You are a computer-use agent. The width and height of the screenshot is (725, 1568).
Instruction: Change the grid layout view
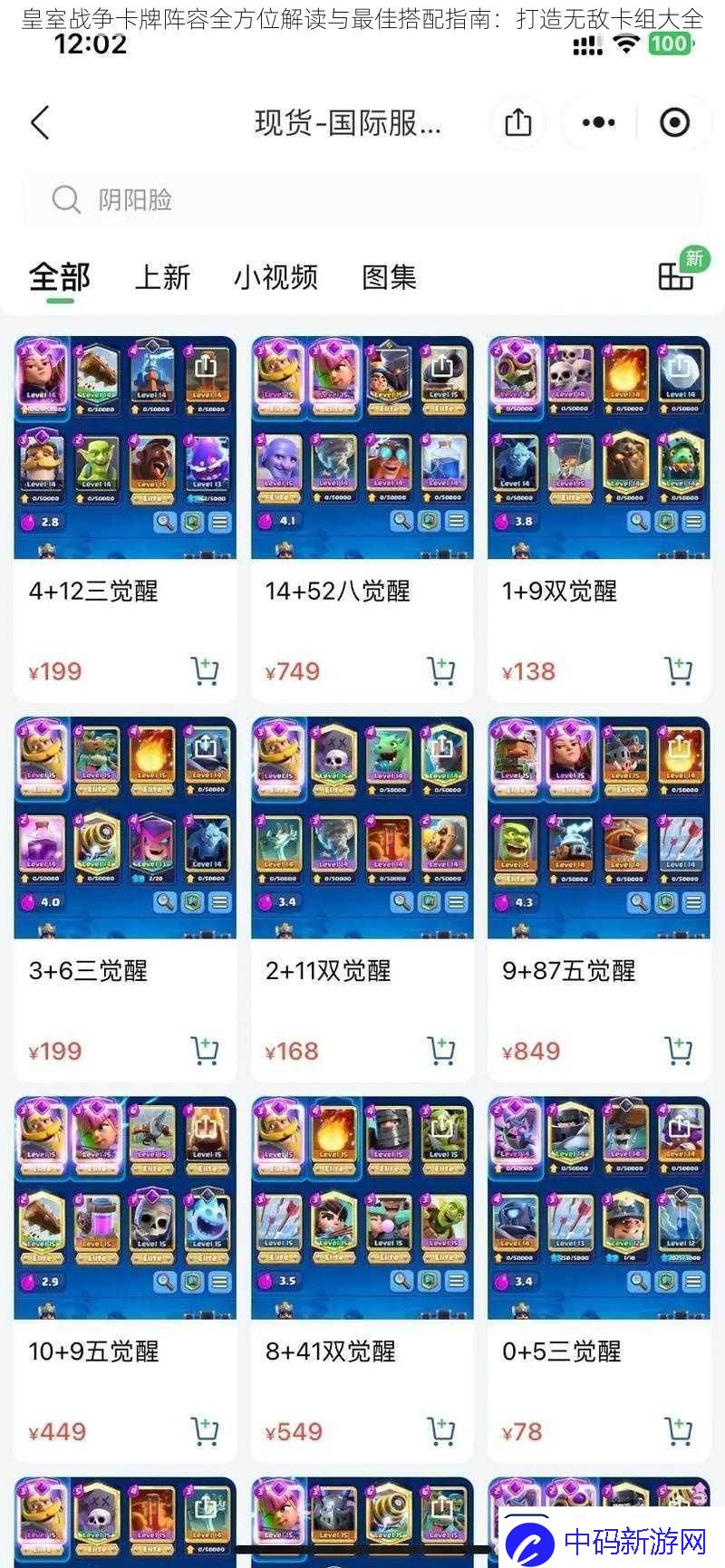(676, 275)
